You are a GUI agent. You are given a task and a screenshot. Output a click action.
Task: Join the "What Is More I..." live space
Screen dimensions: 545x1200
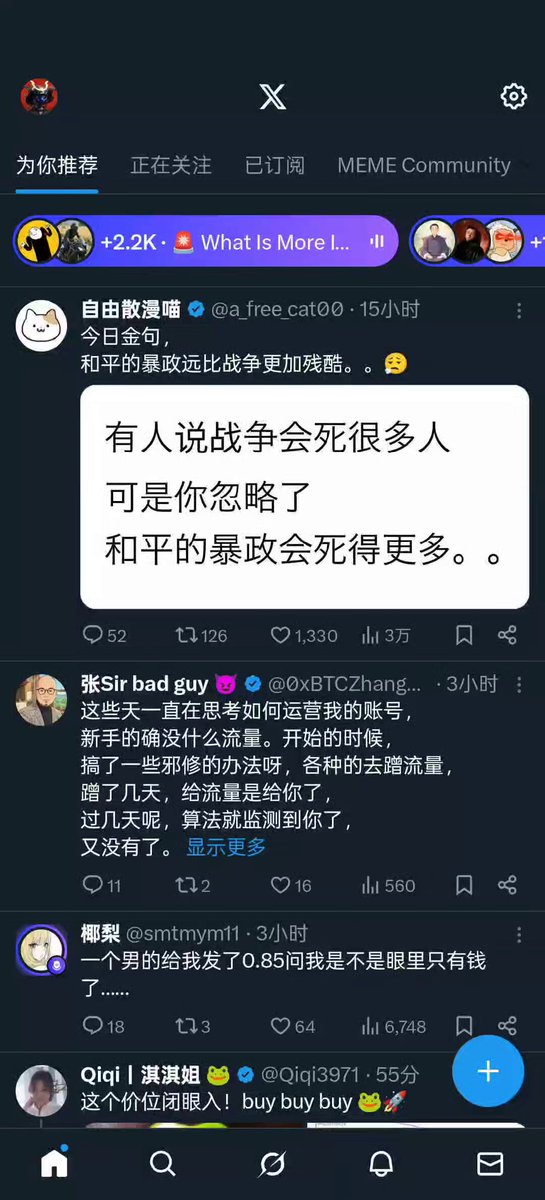206,241
